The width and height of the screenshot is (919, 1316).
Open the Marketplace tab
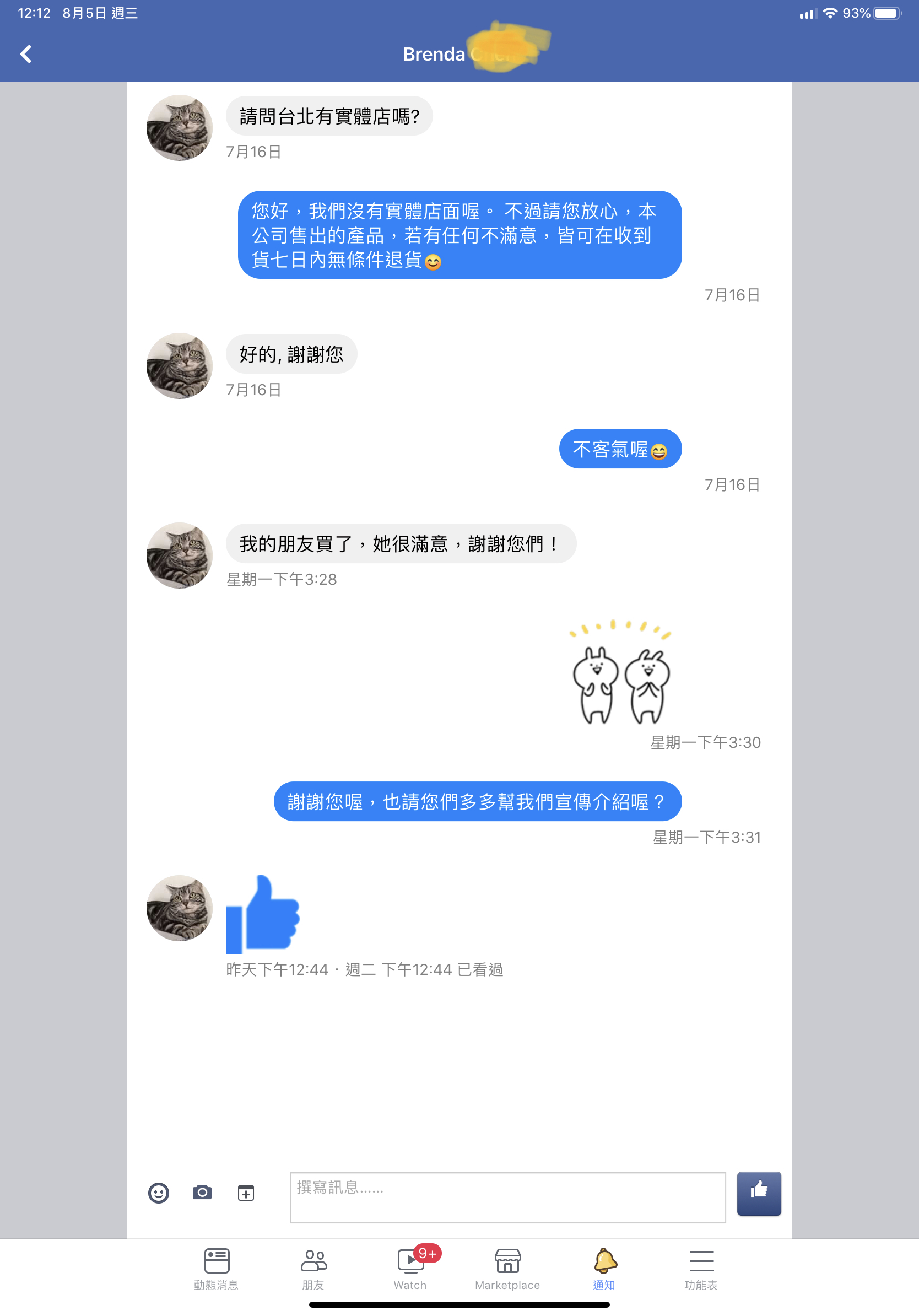(507, 1269)
